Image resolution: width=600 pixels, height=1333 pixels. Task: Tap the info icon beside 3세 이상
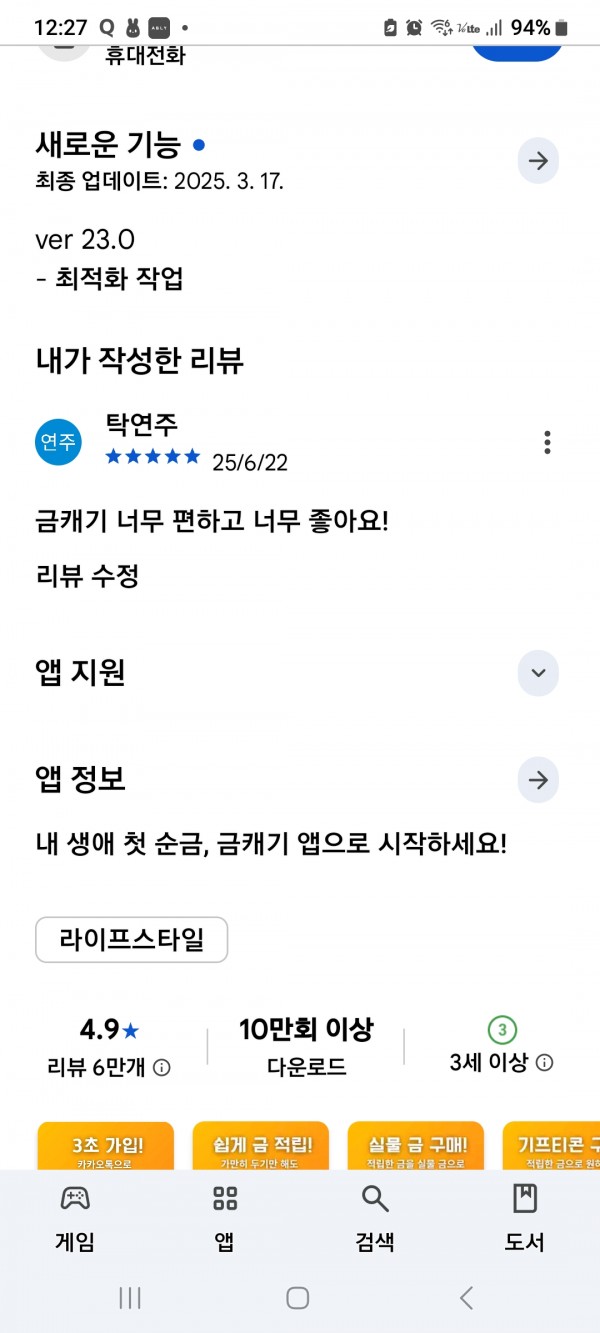(545, 1062)
